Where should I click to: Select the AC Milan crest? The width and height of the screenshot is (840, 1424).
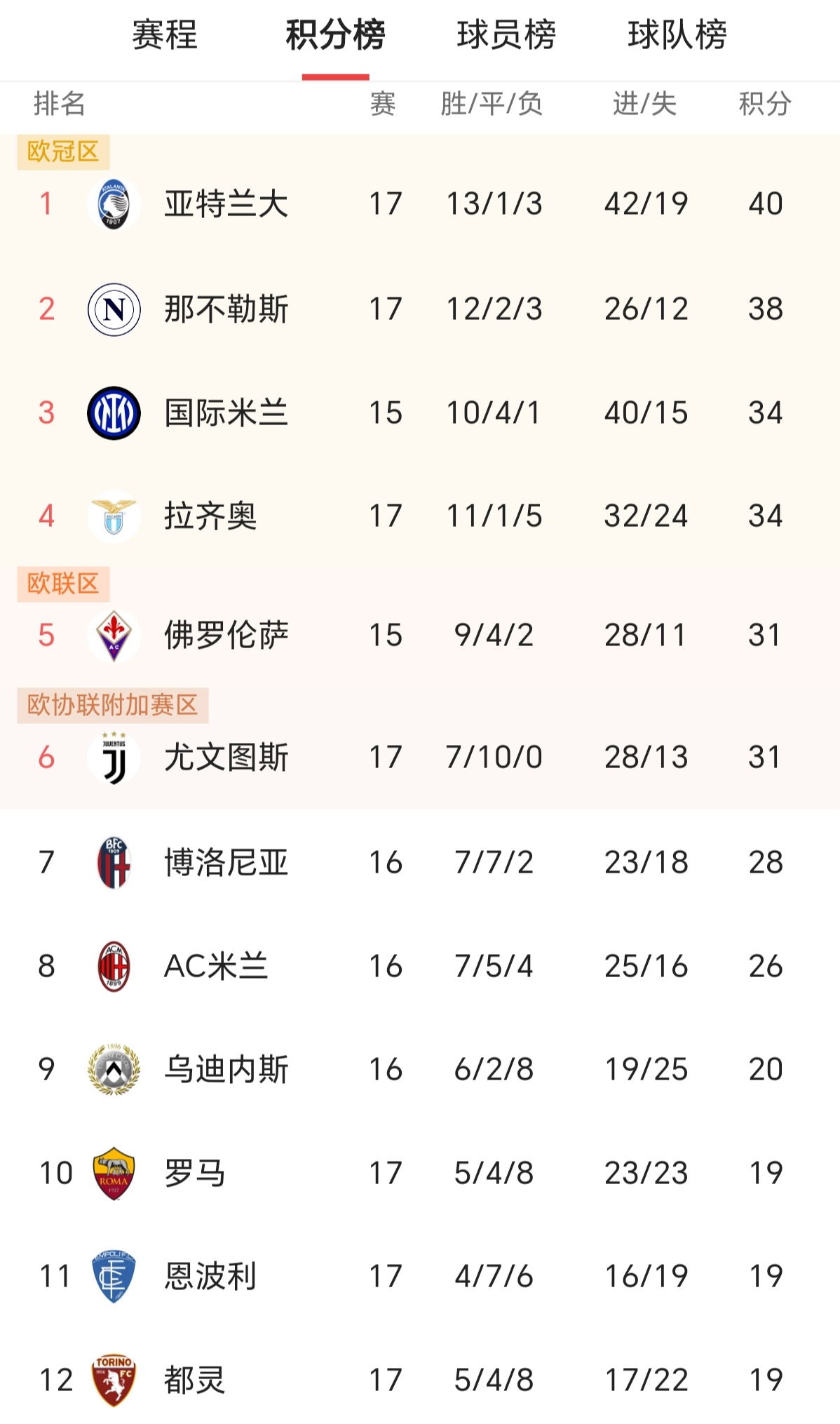click(112, 966)
